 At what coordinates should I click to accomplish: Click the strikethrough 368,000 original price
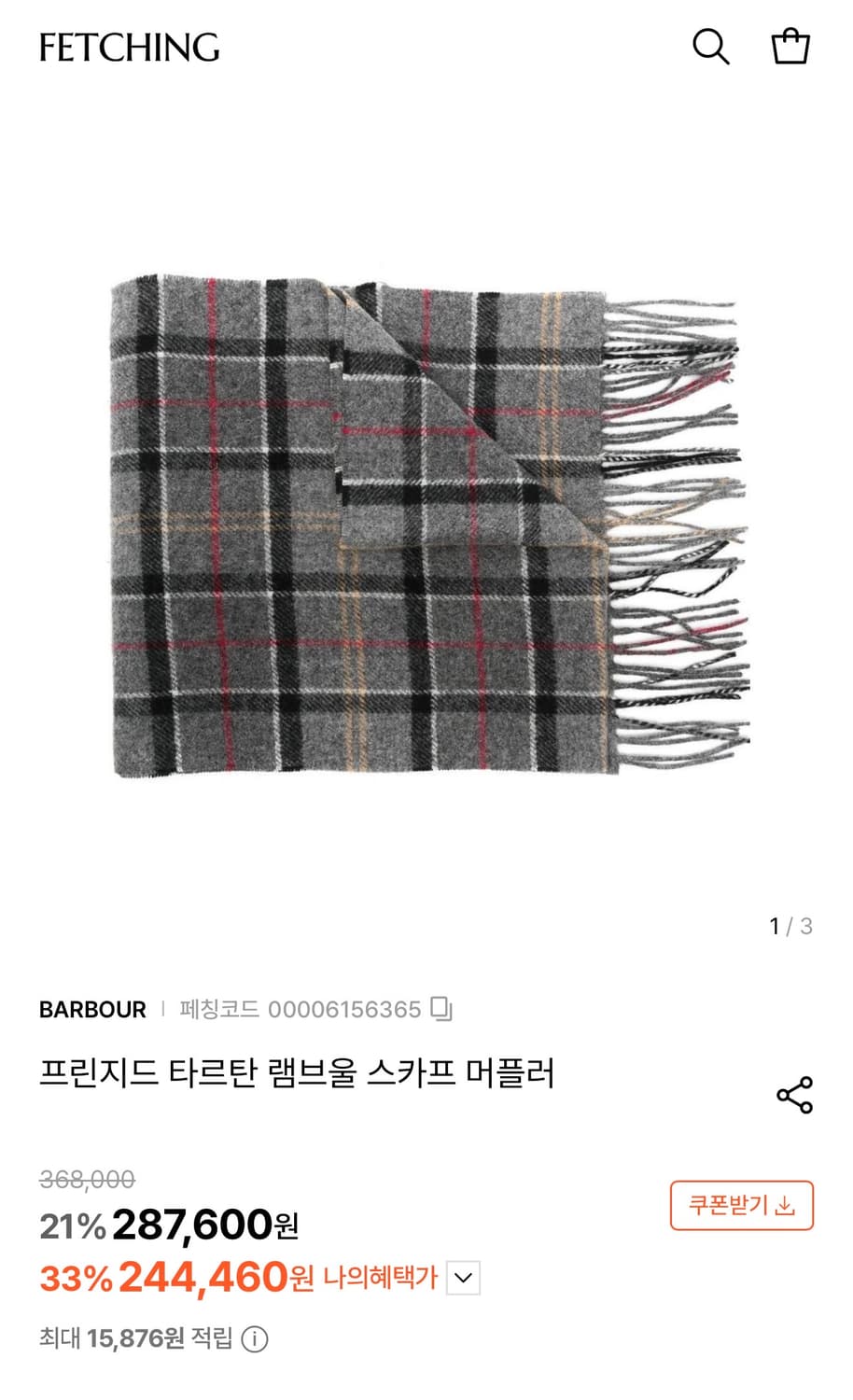pyautogui.click(x=84, y=1181)
